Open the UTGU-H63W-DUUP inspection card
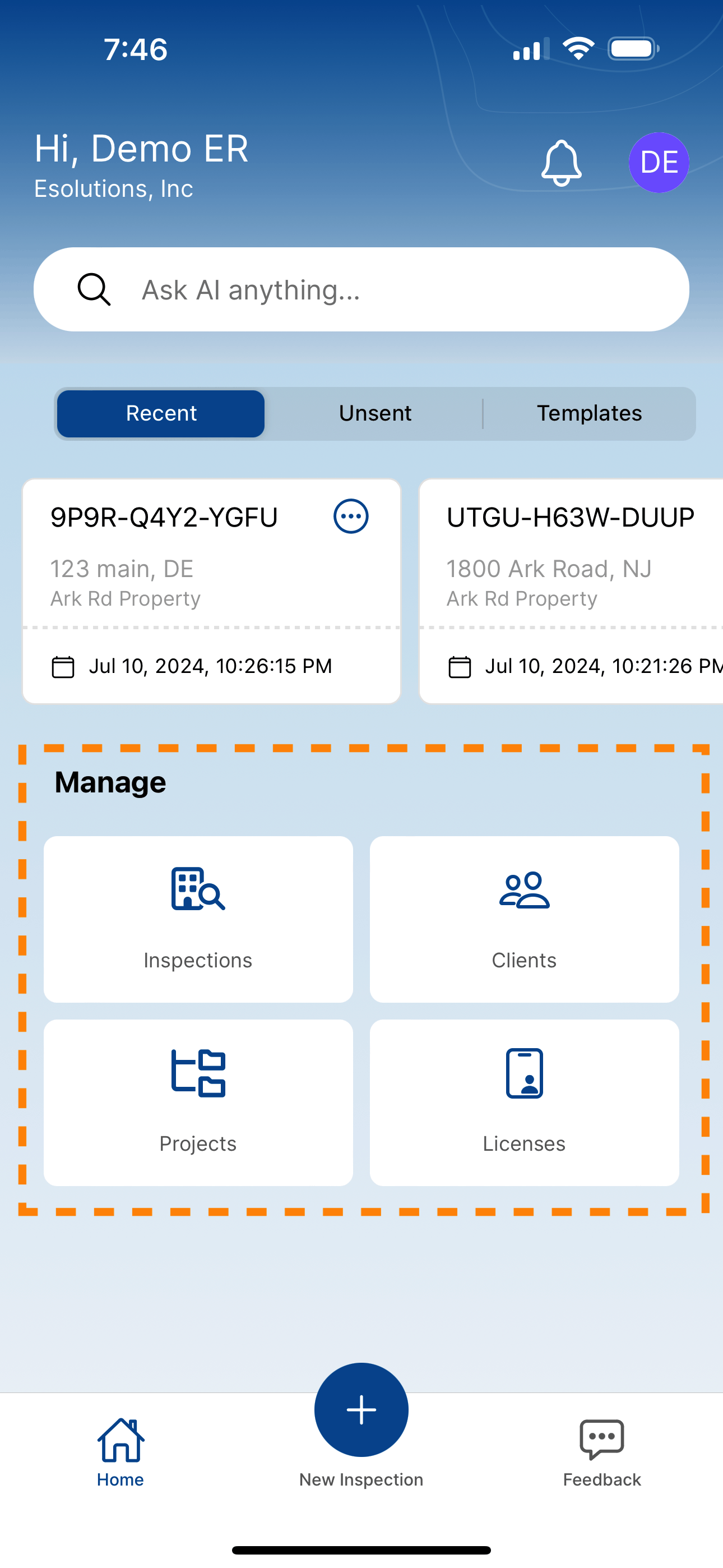 570,584
